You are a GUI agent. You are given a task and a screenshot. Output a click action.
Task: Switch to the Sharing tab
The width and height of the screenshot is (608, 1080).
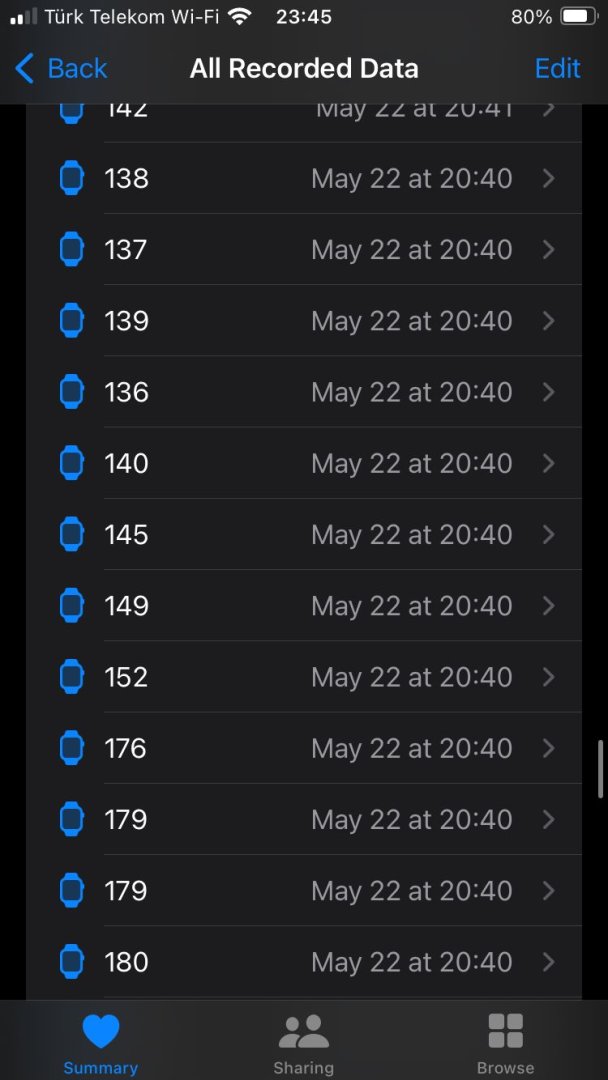click(304, 1043)
